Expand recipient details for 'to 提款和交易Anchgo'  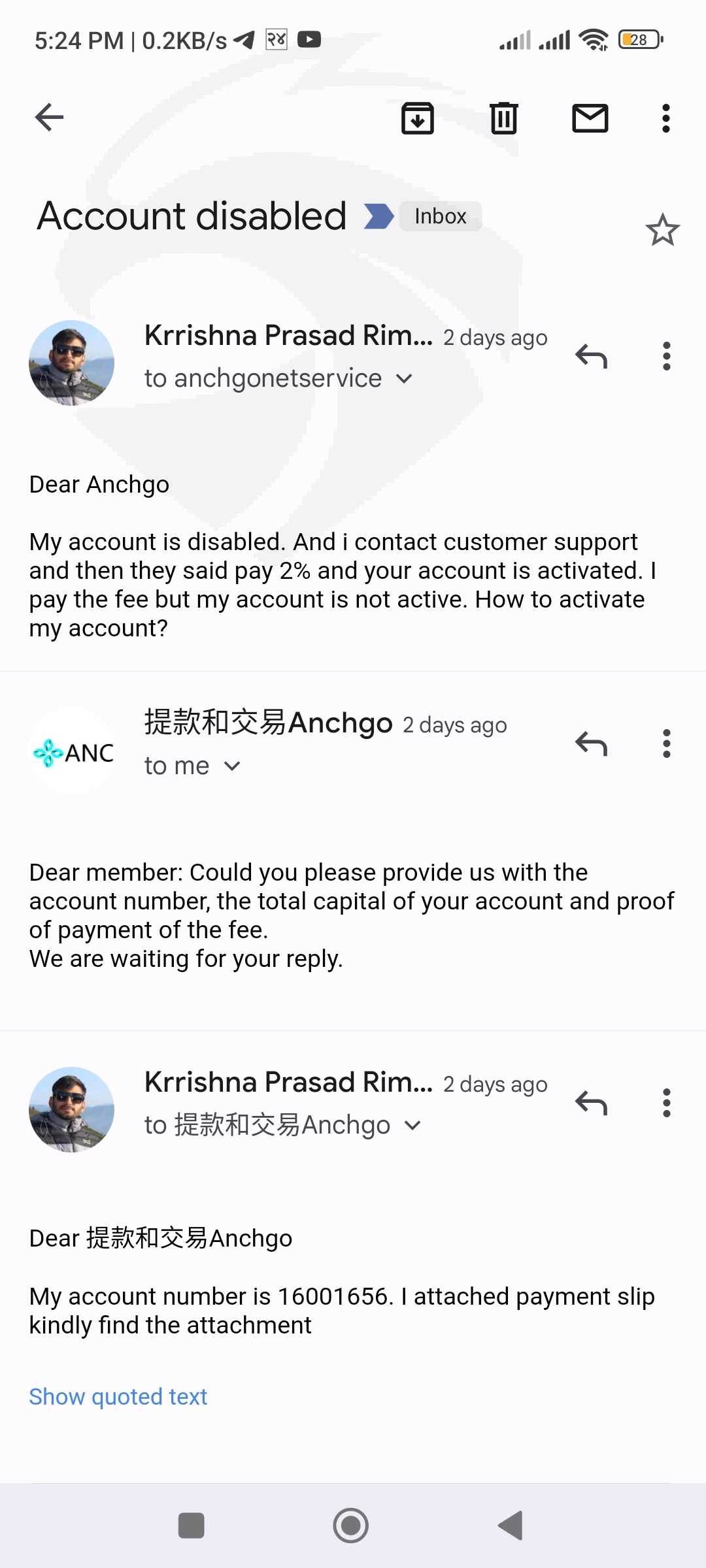coord(412,1125)
